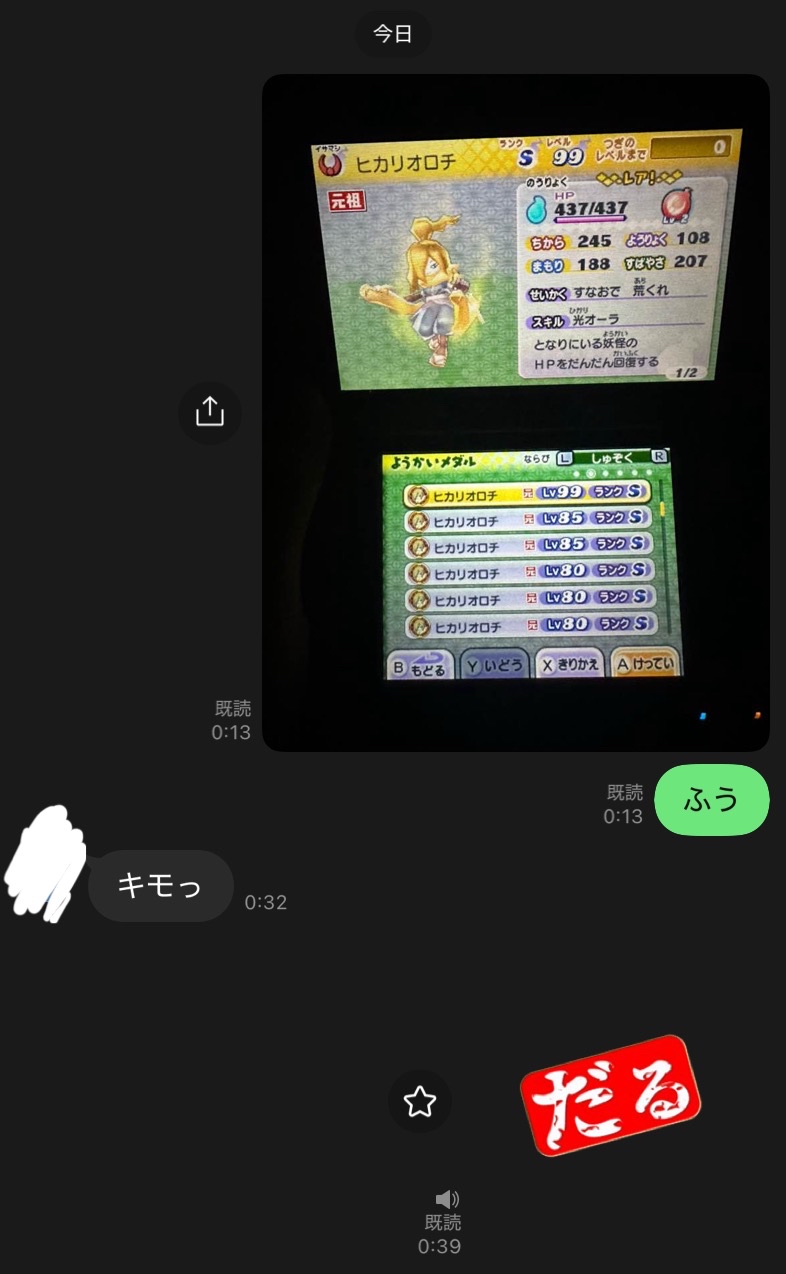This screenshot has height=1274, width=786.
Task: Play the sticker sound via speaker icon
Action: click(x=446, y=1199)
